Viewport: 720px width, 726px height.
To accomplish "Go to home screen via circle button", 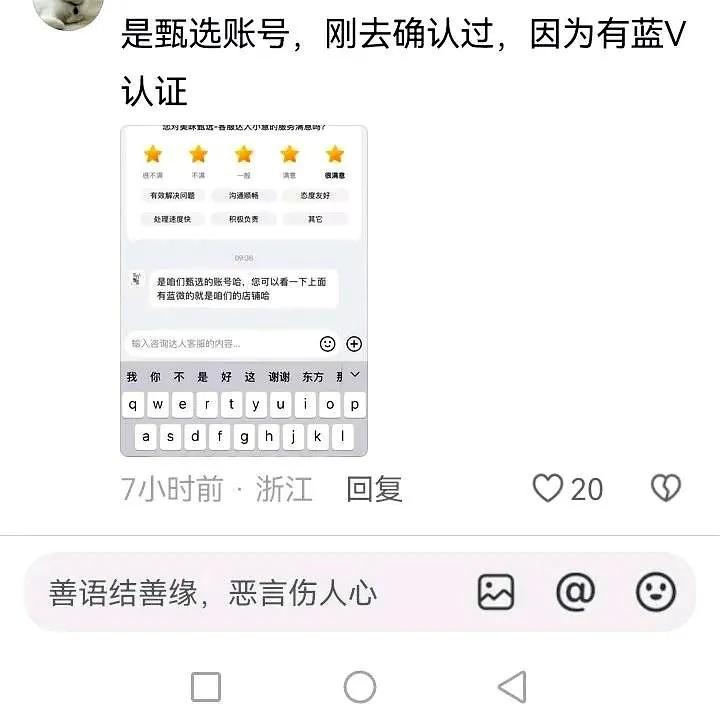I will (x=360, y=687).
